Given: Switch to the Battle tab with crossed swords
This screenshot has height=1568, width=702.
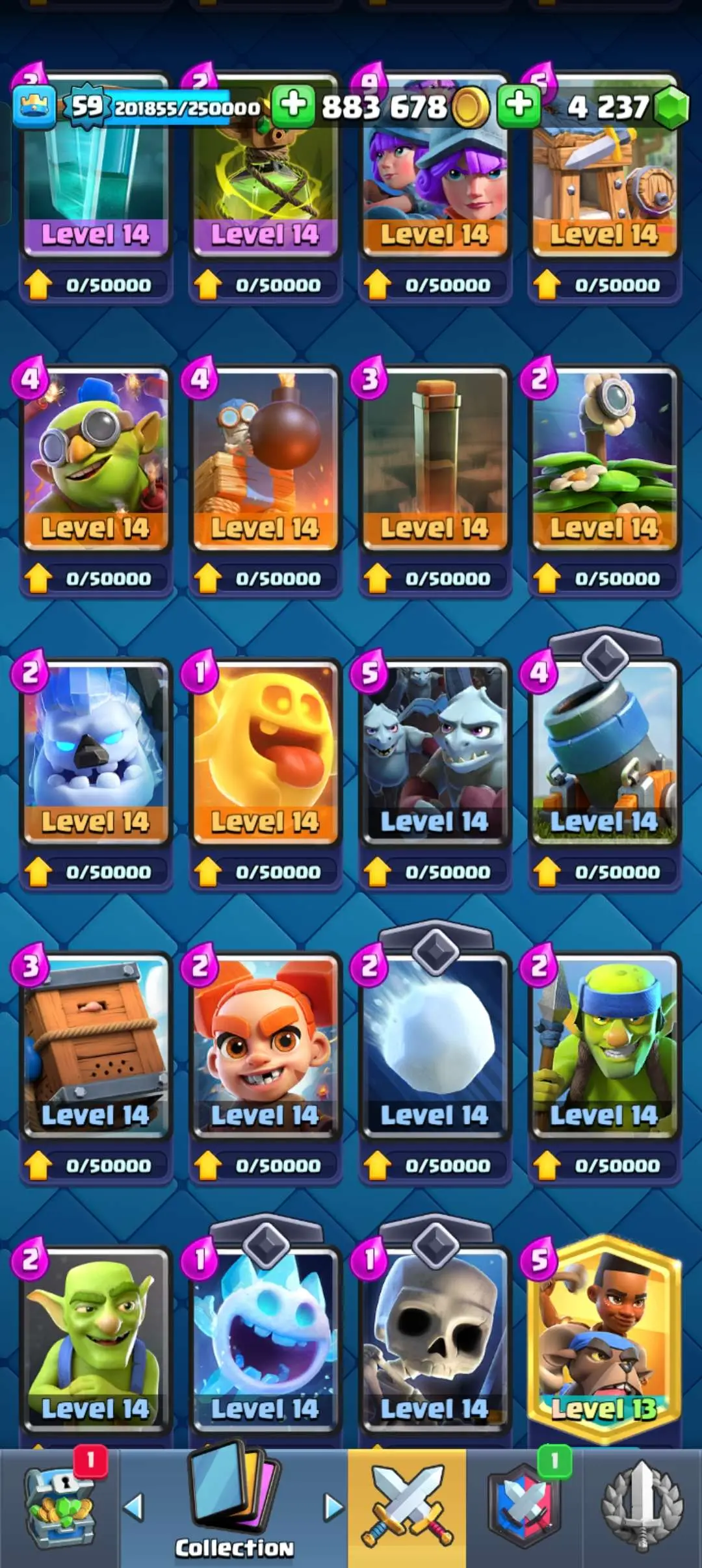Looking at the screenshot, I should coord(407,1508).
